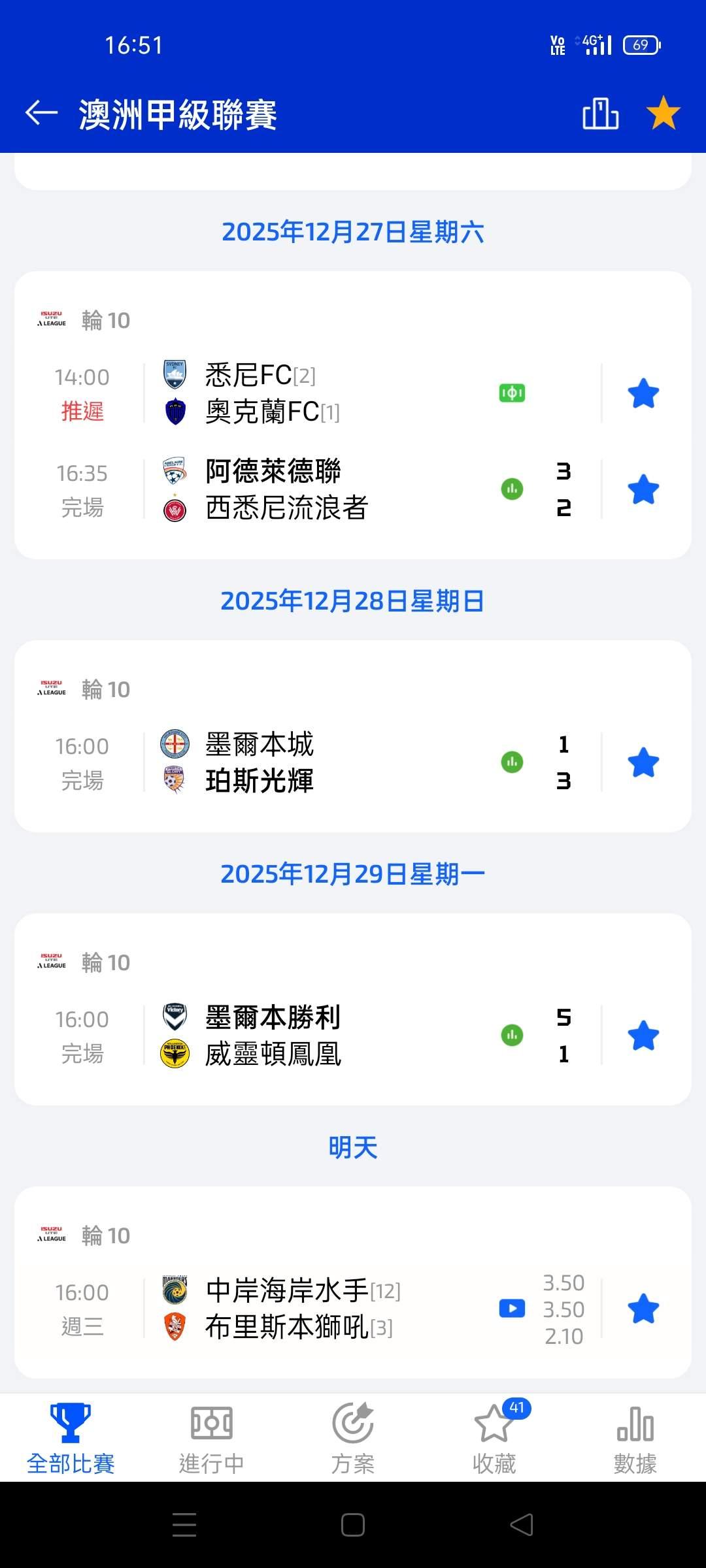Open the 墨爾本勝利 vs 威靈頓鳳凰 match

point(327,1036)
